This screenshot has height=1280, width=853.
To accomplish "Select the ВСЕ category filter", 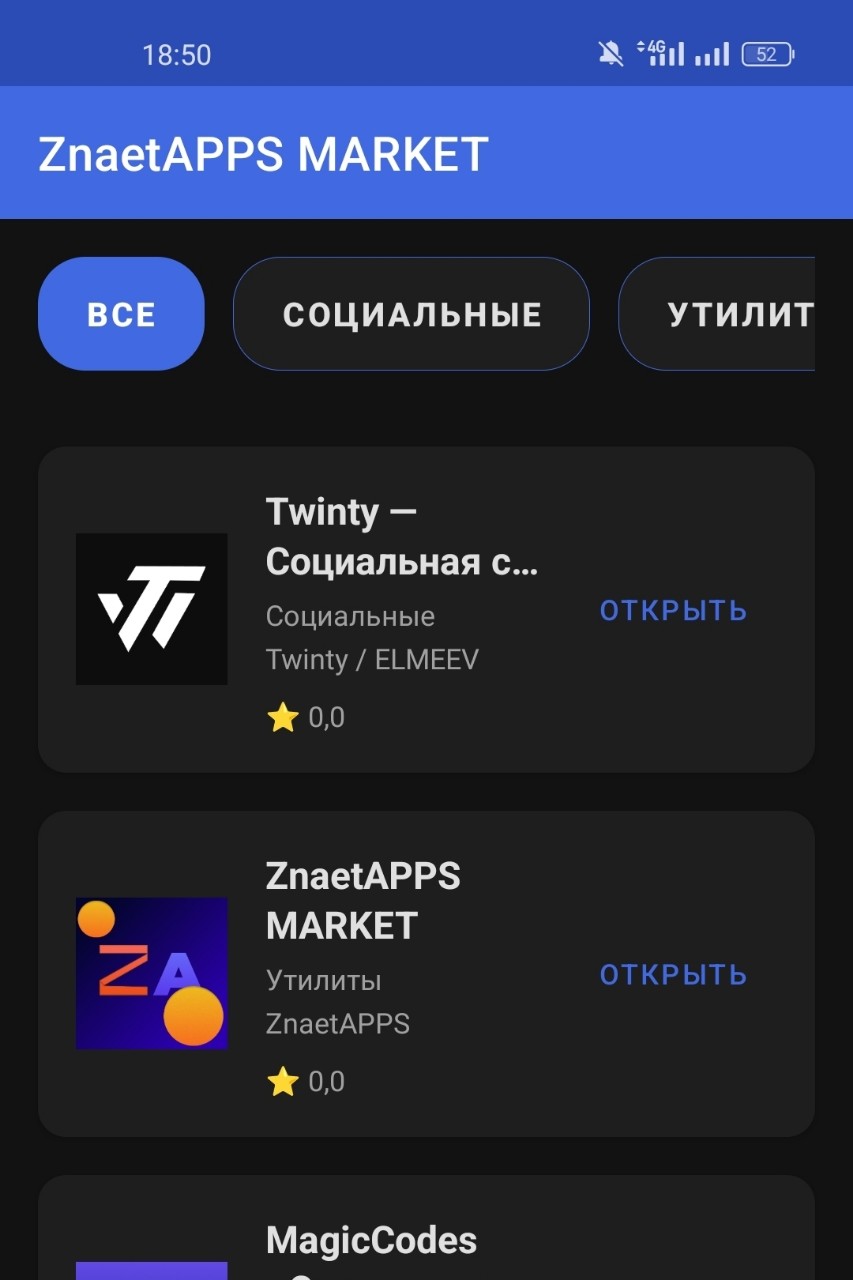I will pos(121,313).
